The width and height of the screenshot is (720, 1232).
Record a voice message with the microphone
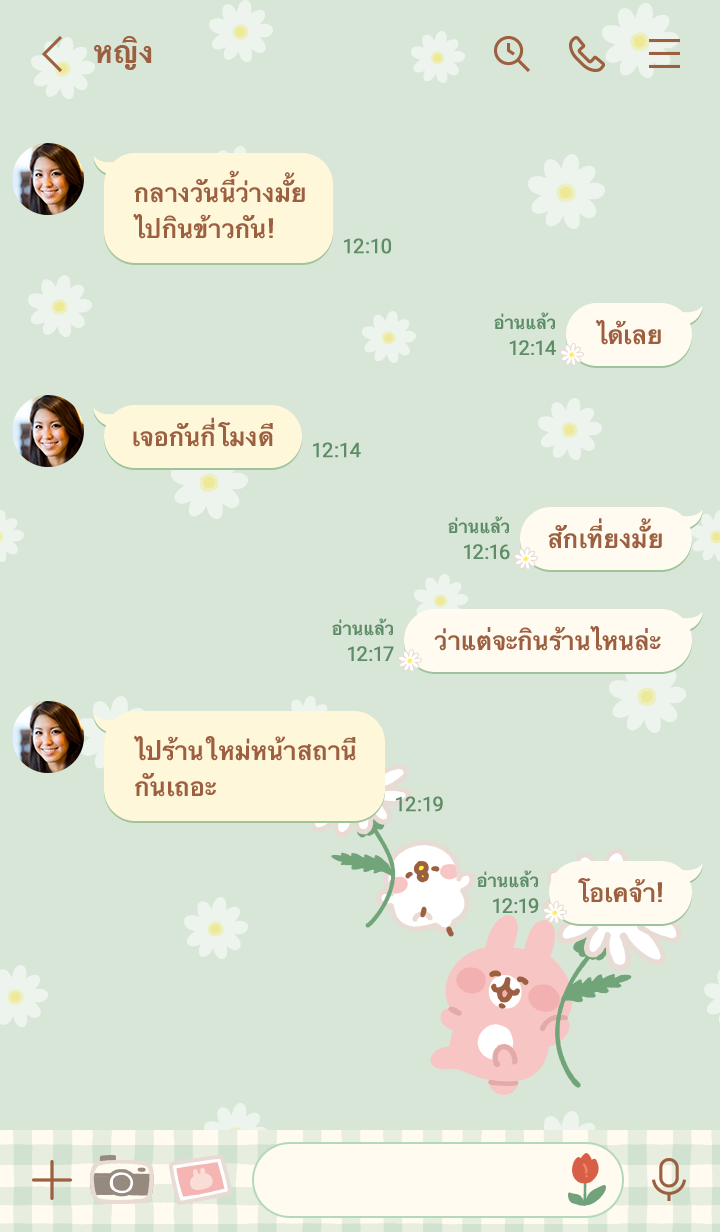[x=668, y=1180]
